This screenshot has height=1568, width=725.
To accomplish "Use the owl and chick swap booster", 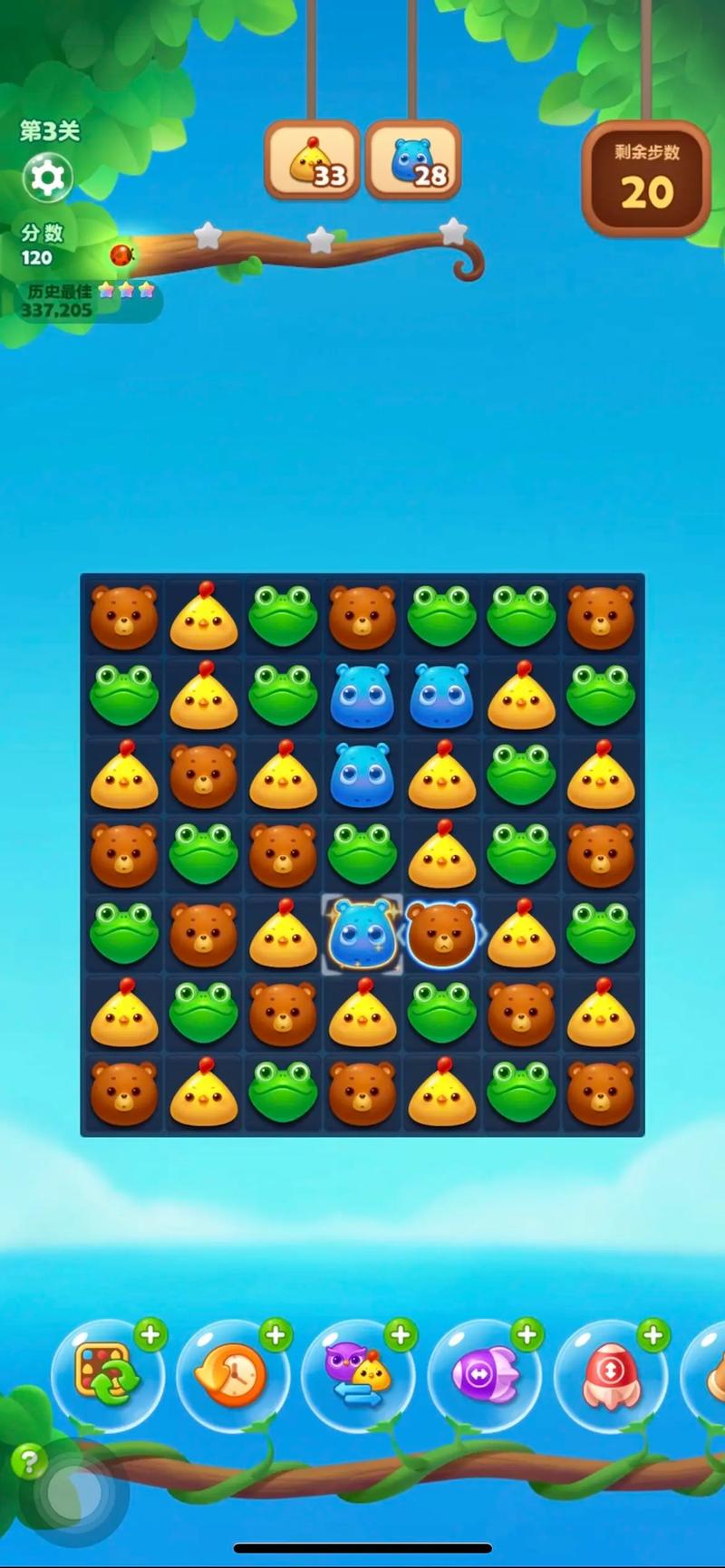I will [358, 1375].
